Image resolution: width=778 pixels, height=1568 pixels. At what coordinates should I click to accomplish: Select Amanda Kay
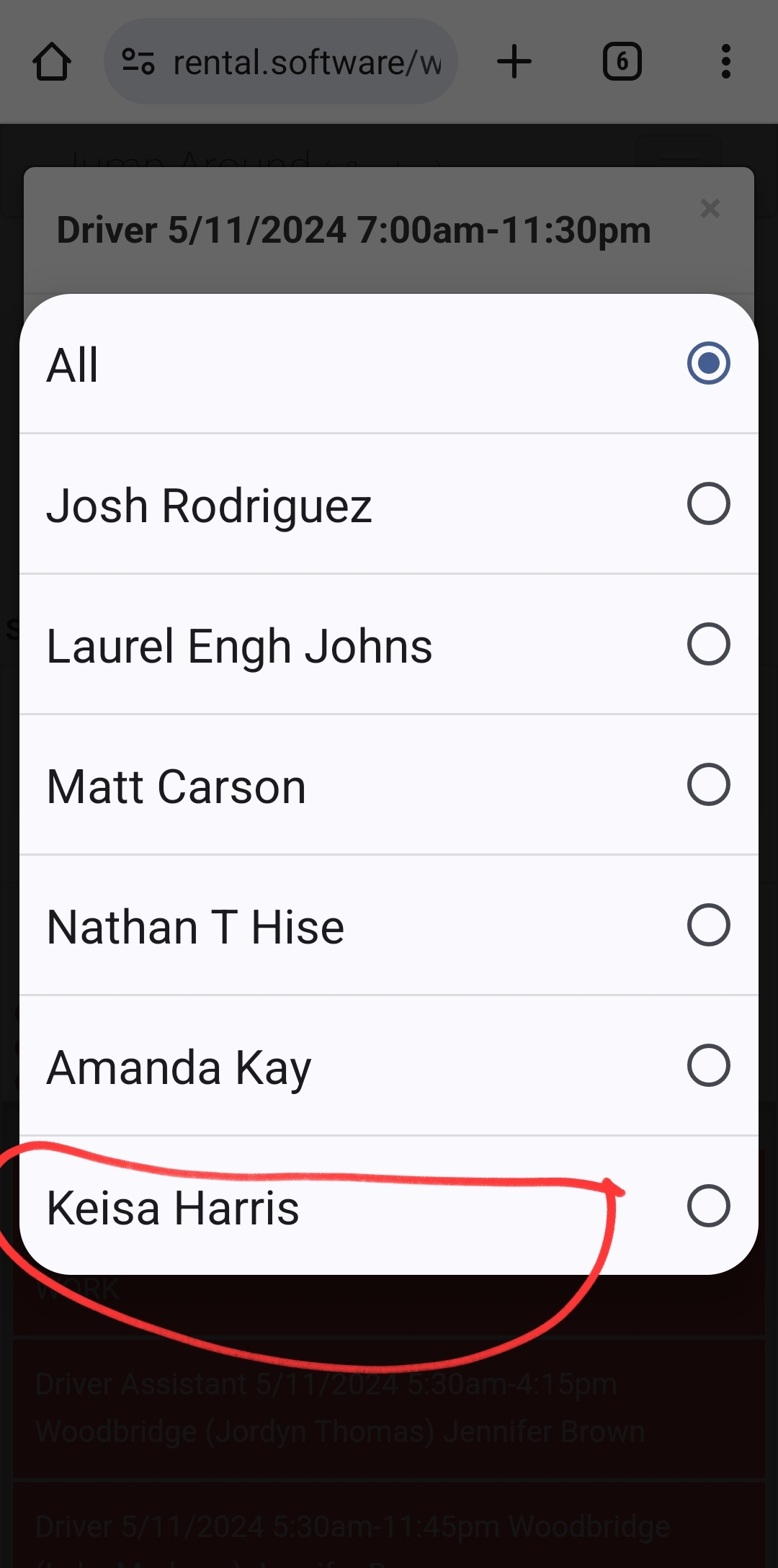708,1065
